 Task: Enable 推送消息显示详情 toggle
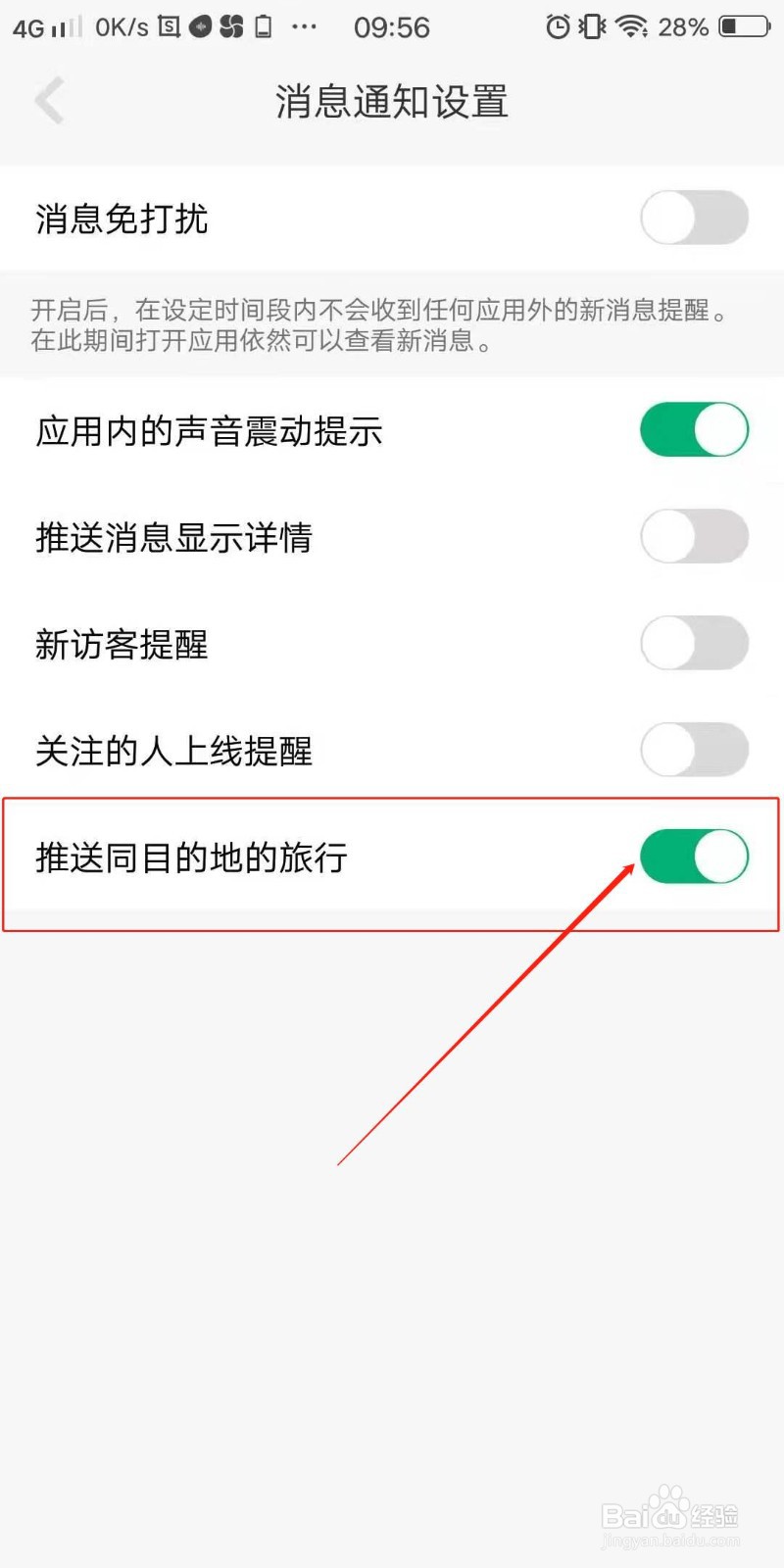694,536
